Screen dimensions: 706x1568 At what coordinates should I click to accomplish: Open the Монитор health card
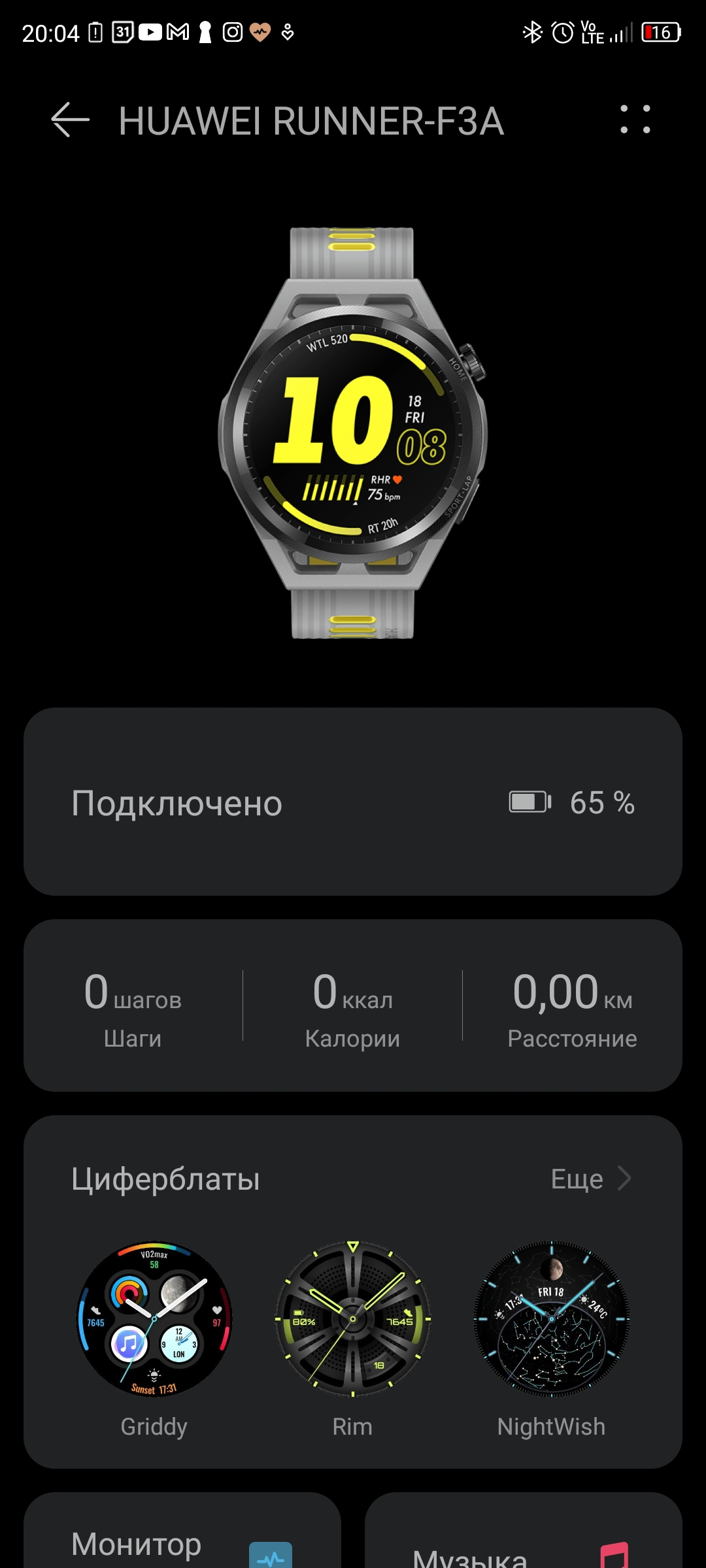[182, 1530]
